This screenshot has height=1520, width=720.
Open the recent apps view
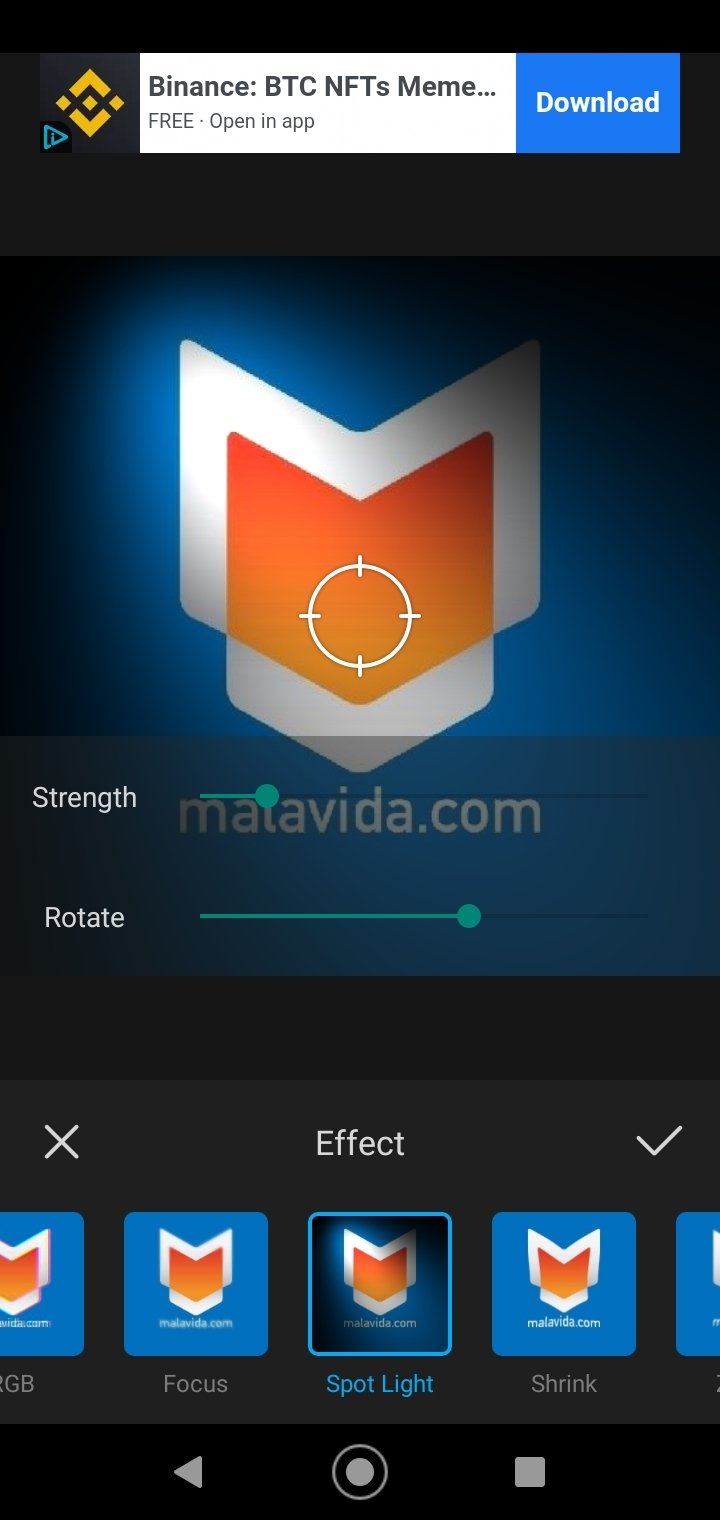tap(530, 1472)
